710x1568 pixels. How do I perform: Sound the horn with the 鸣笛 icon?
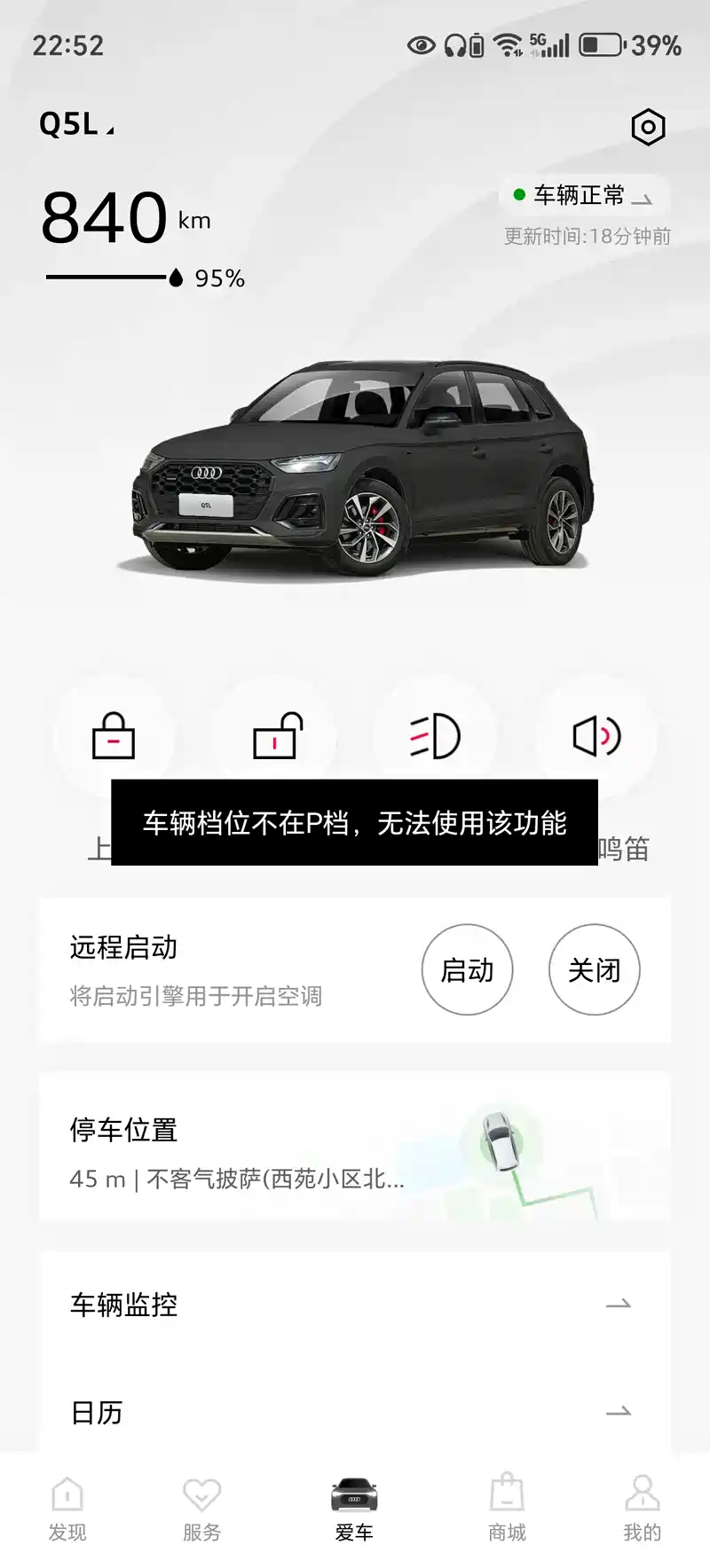(596, 735)
